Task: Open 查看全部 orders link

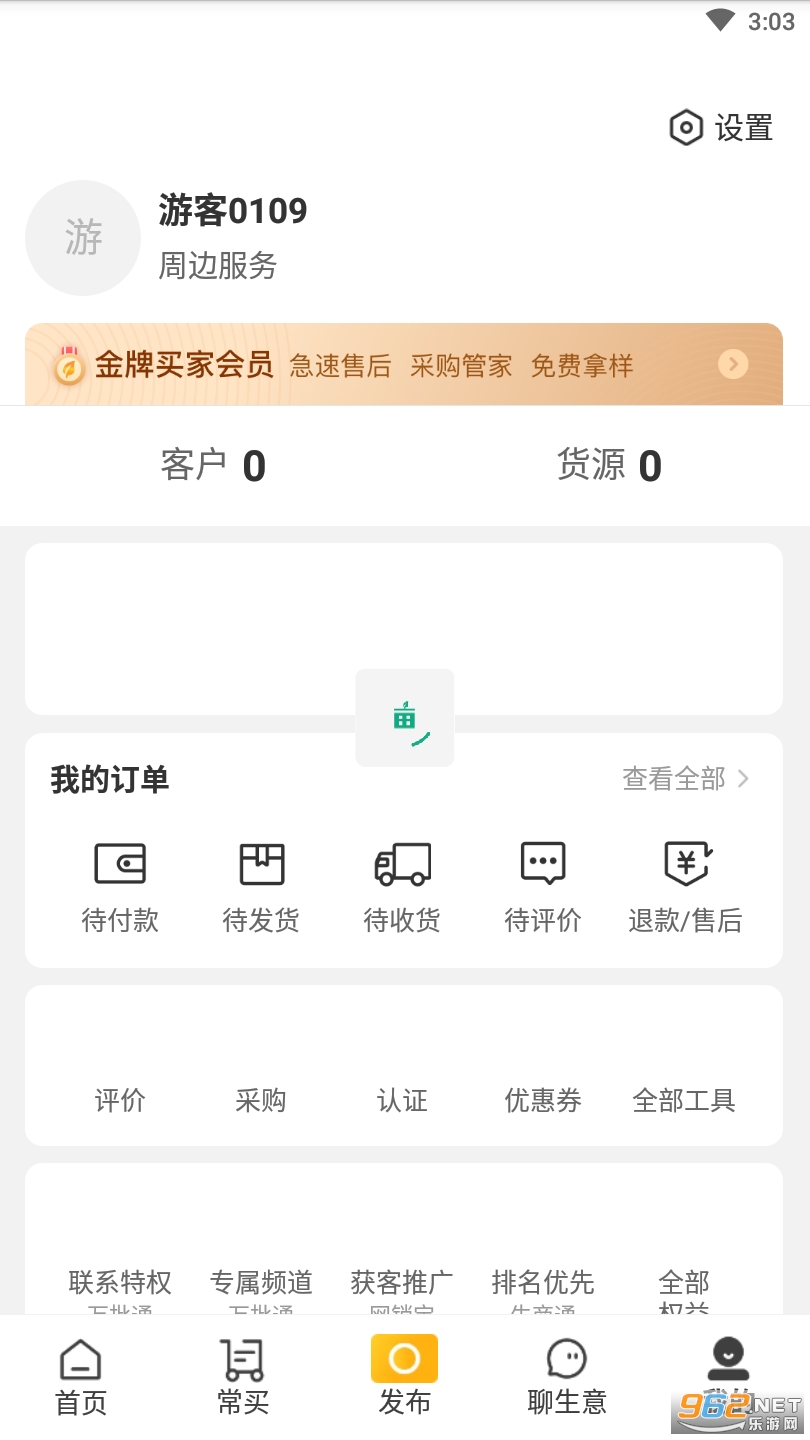Action: pyautogui.click(x=685, y=779)
